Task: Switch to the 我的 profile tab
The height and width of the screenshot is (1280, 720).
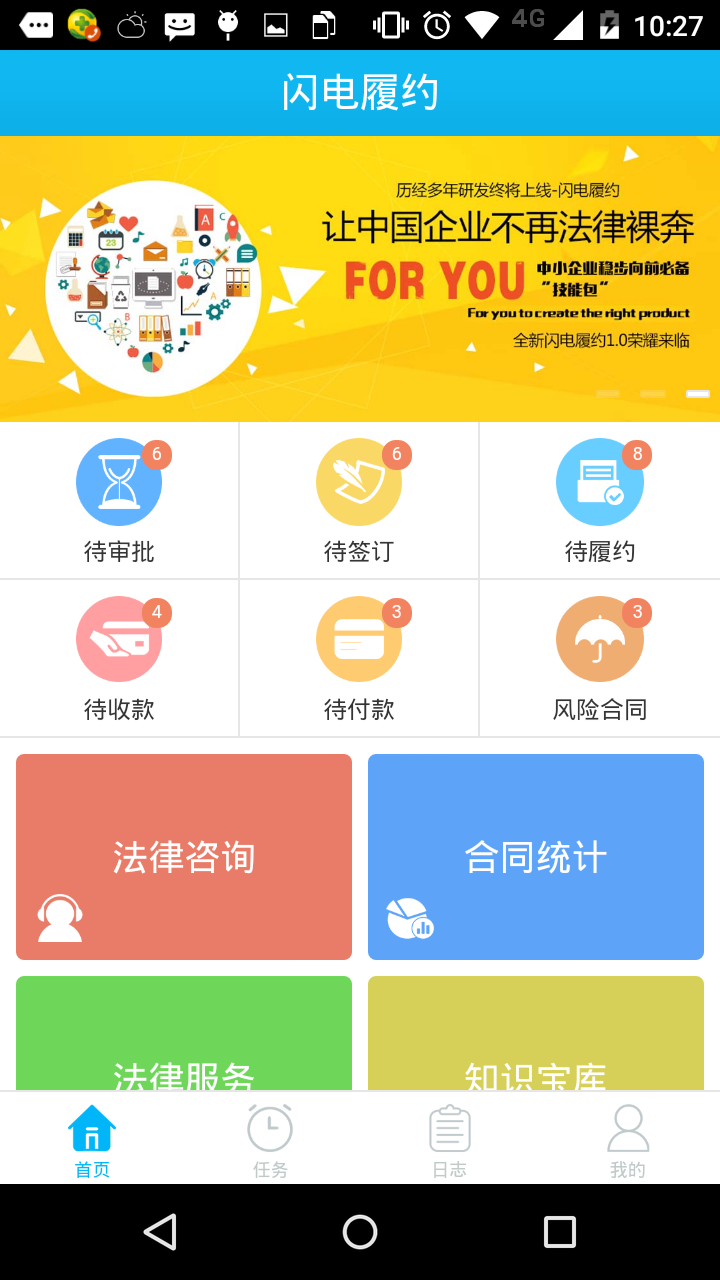Action: pos(628,1140)
